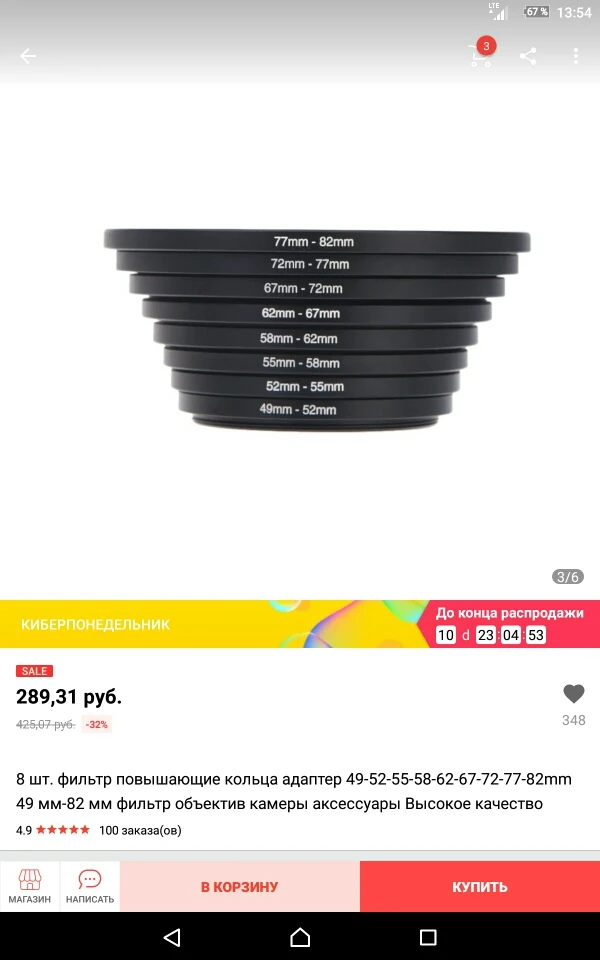This screenshot has height=960, width=600.
Task: Open the shopping cart with 3 items
Action: [x=480, y=56]
